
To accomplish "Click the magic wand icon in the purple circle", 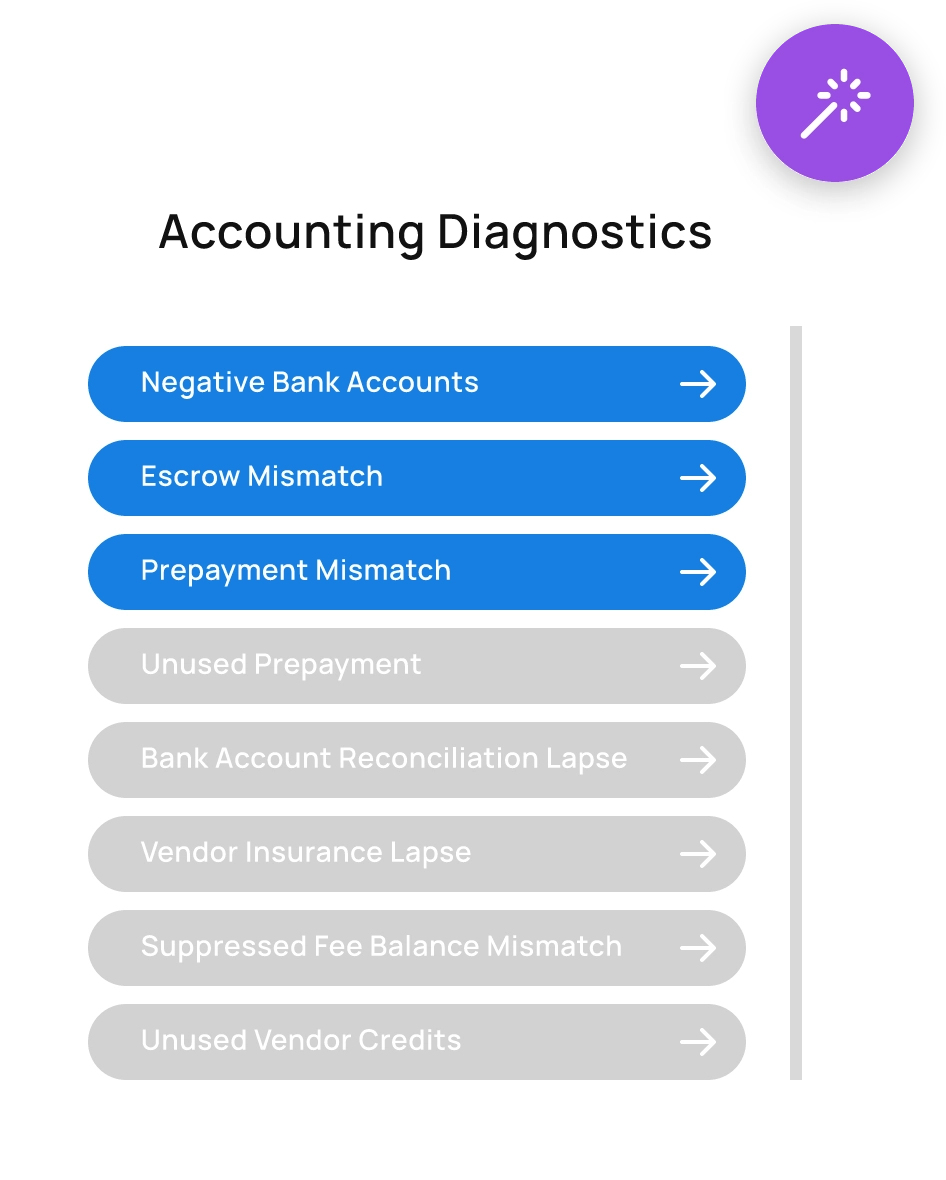I will (x=836, y=100).
